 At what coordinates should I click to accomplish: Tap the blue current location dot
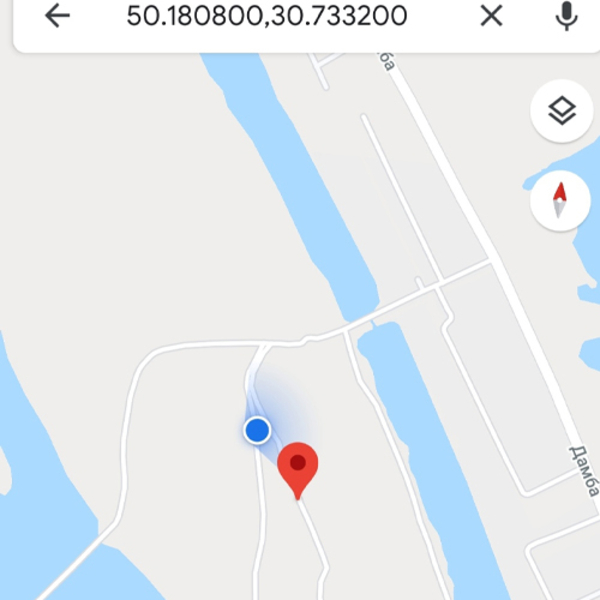257,430
